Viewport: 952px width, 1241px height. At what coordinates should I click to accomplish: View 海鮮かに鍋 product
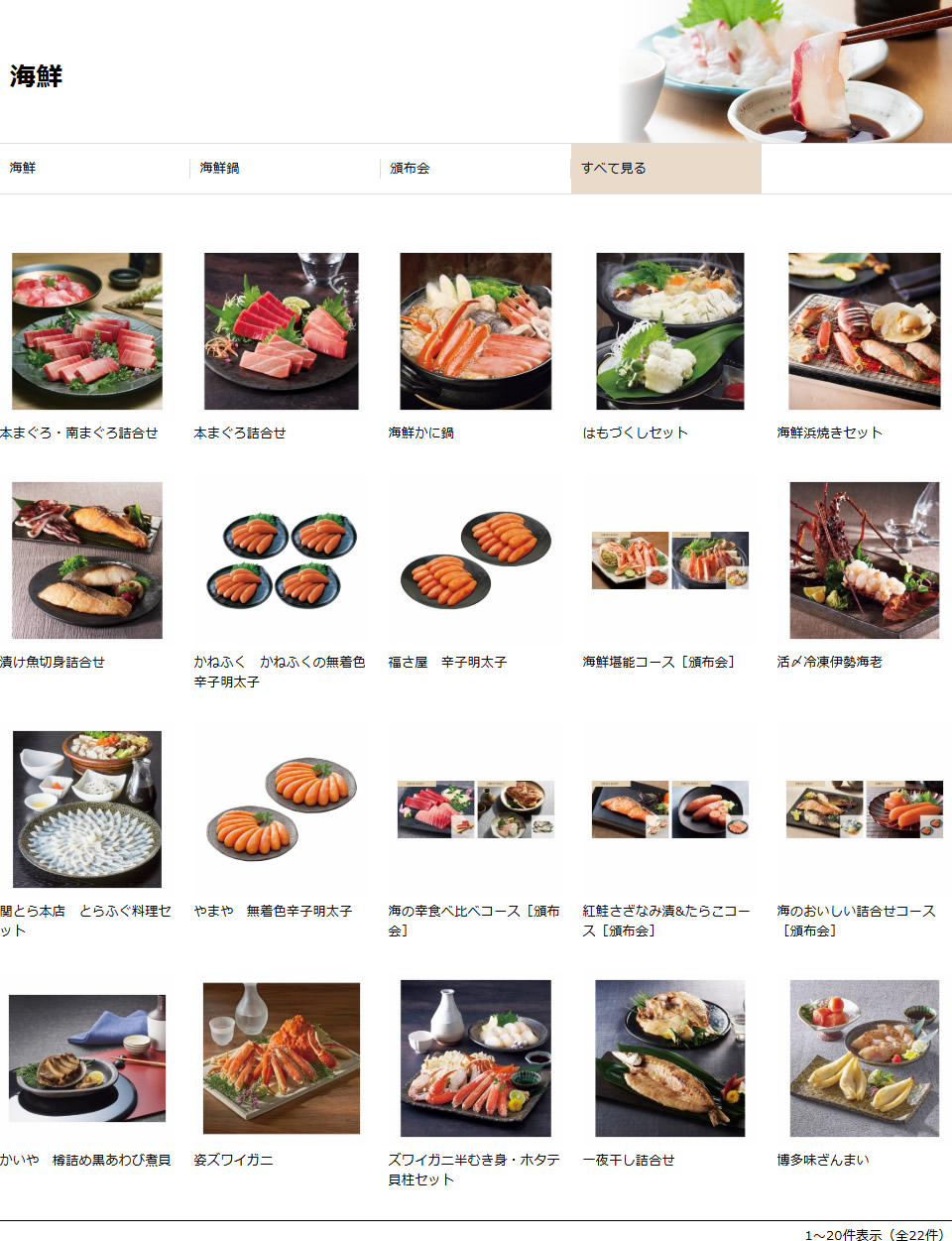click(x=476, y=331)
